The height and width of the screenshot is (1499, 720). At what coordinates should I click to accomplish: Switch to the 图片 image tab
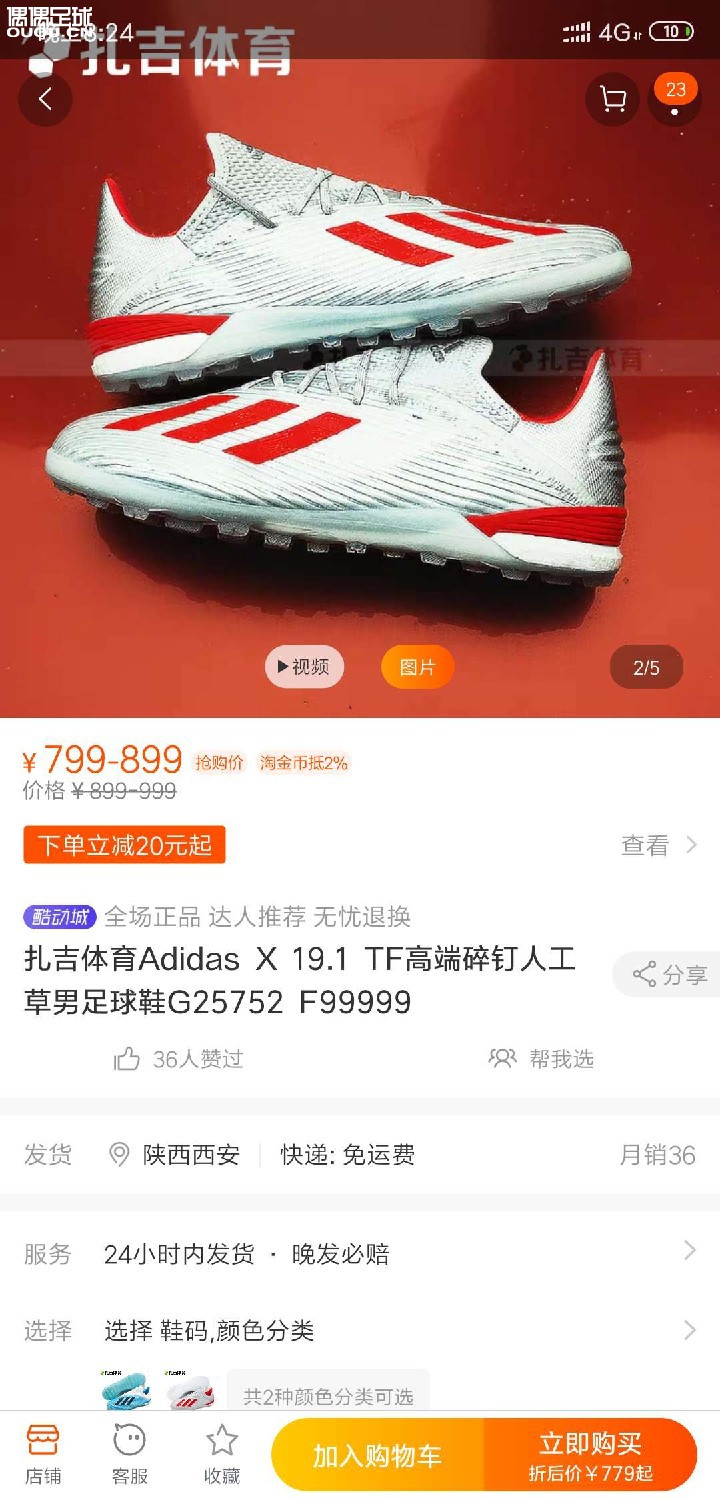click(x=416, y=667)
